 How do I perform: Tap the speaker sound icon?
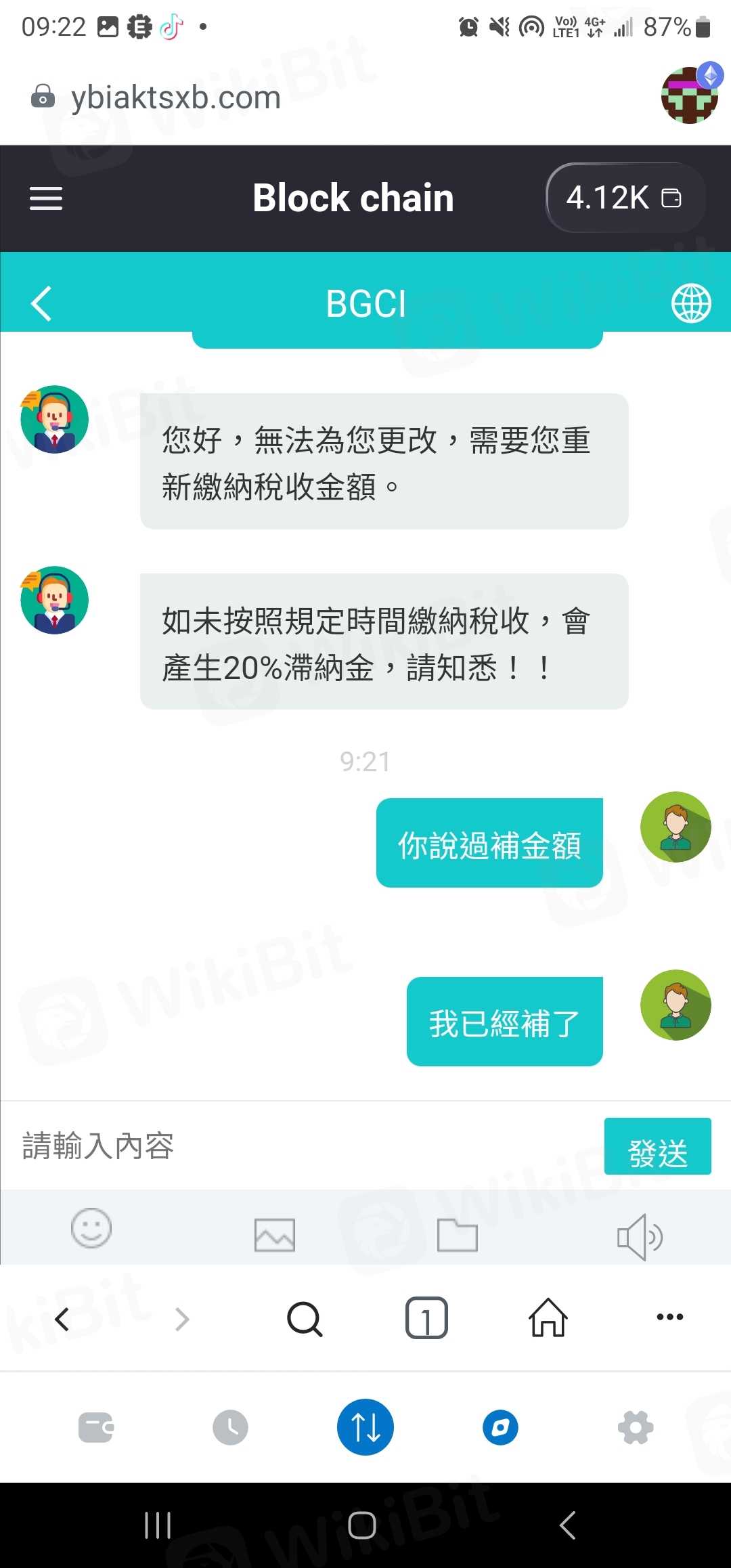point(640,1236)
